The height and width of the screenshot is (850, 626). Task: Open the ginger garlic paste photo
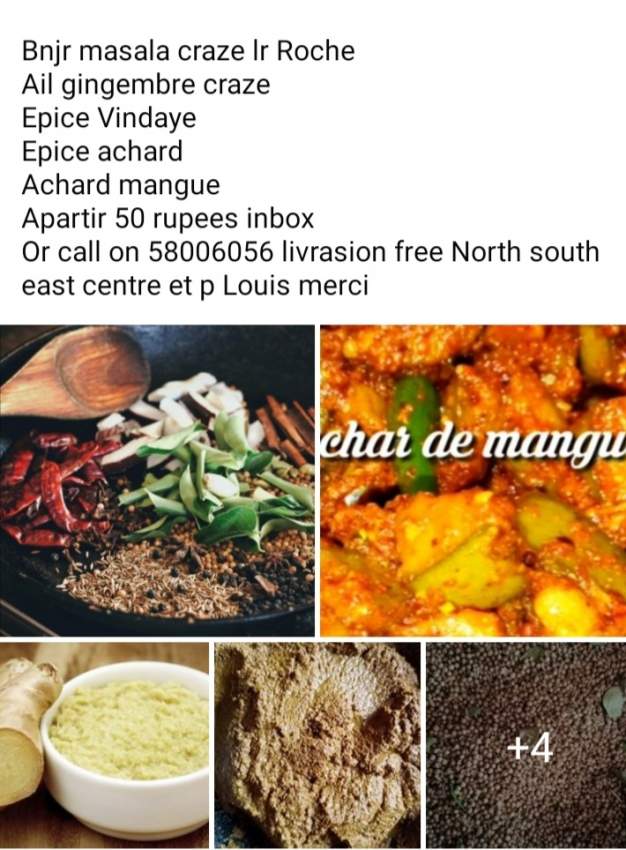104,745
